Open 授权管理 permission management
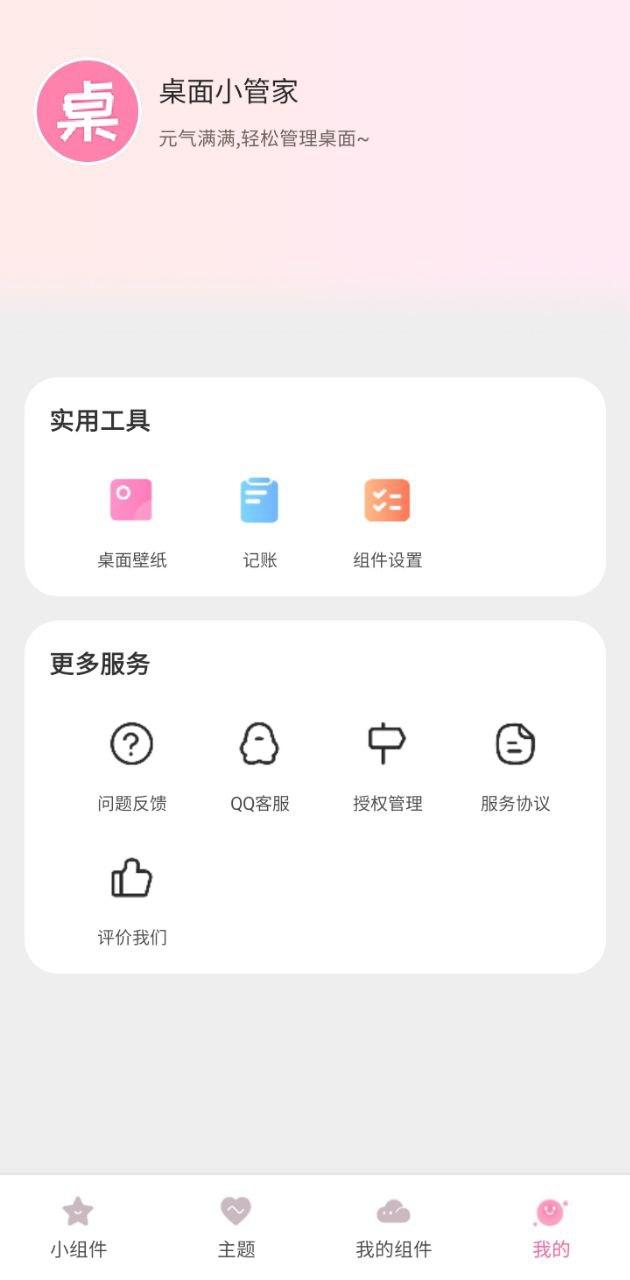630x1280 pixels. (387, 763)
